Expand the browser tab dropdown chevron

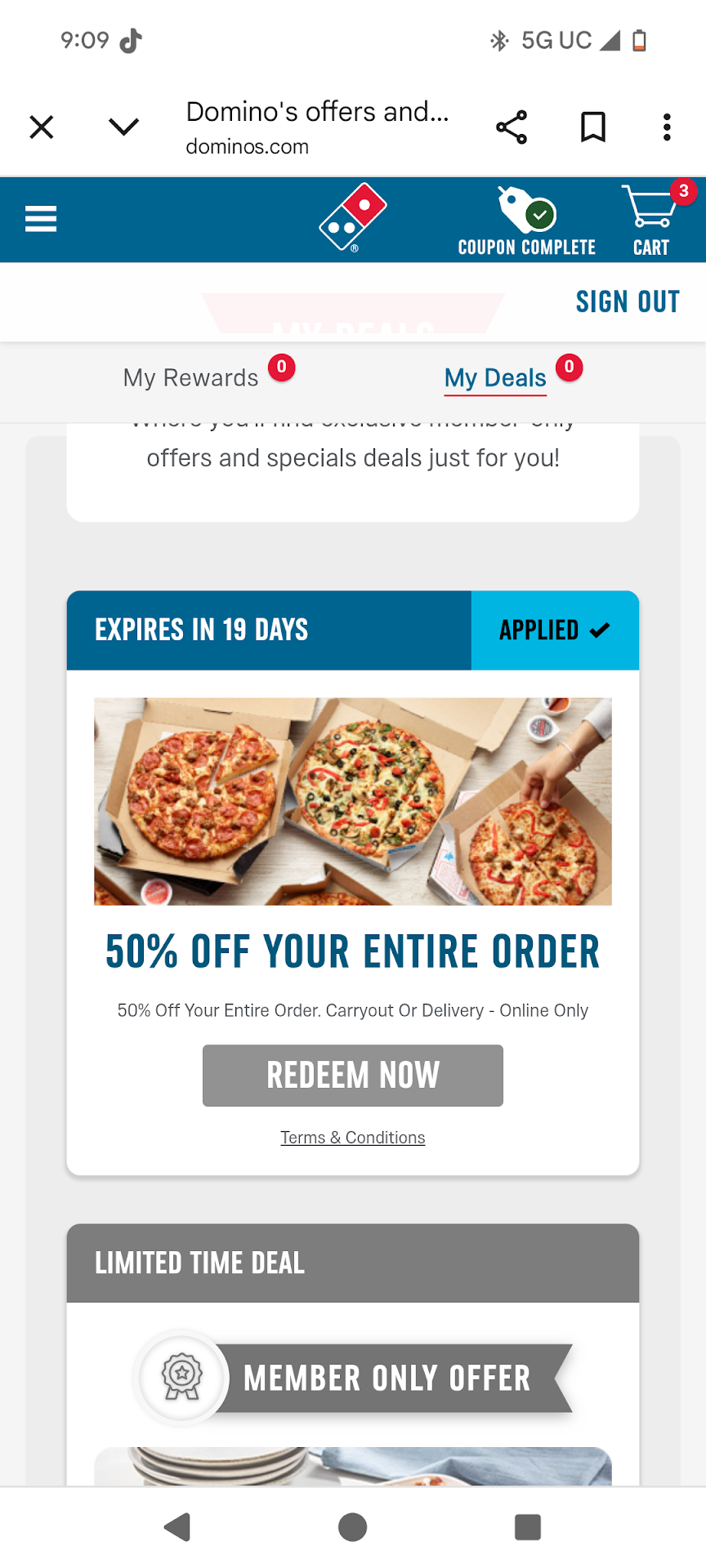click(x=123, y=127)
